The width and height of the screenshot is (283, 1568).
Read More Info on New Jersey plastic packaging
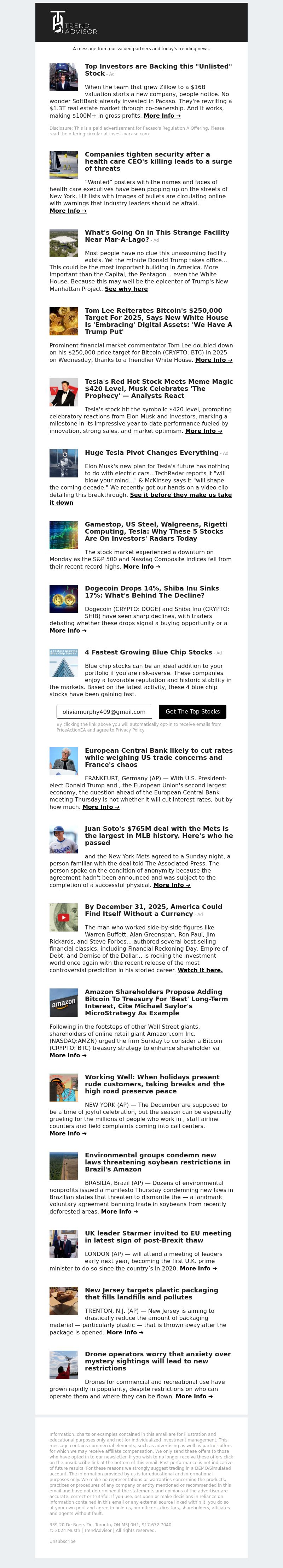(x=125, y=1332)
